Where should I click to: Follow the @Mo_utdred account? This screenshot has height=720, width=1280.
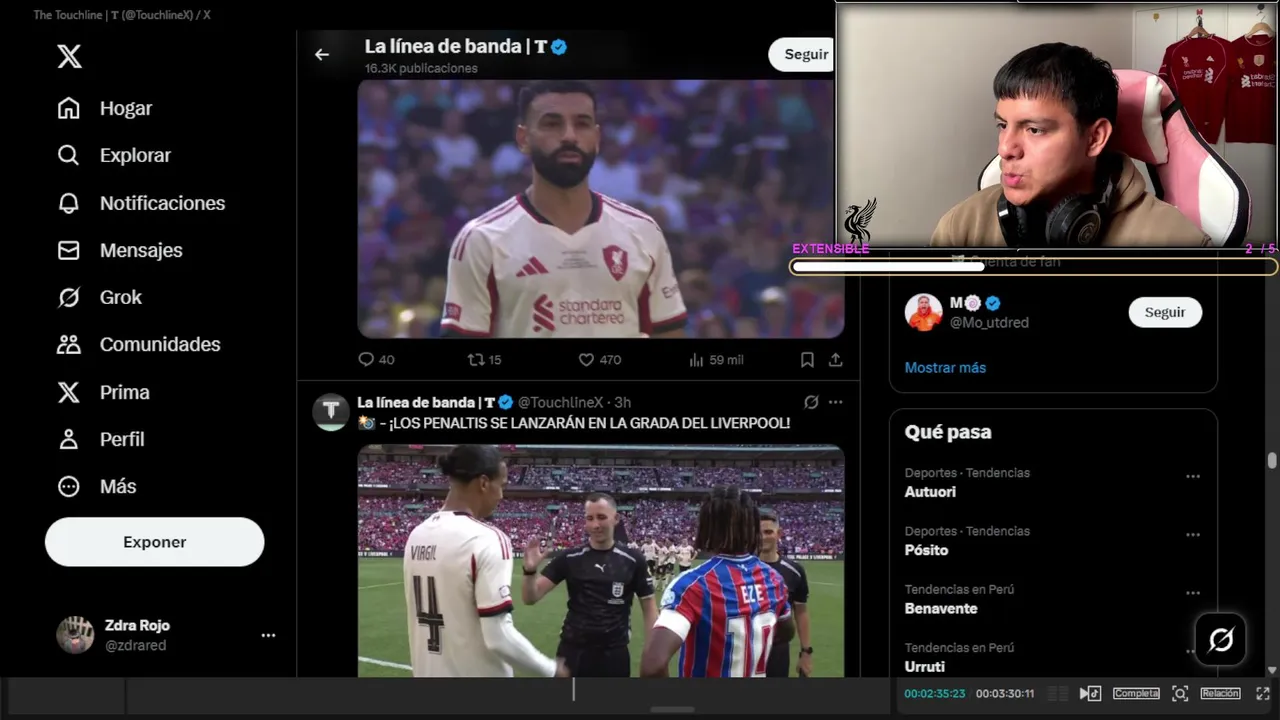(x=1164, y=312)
